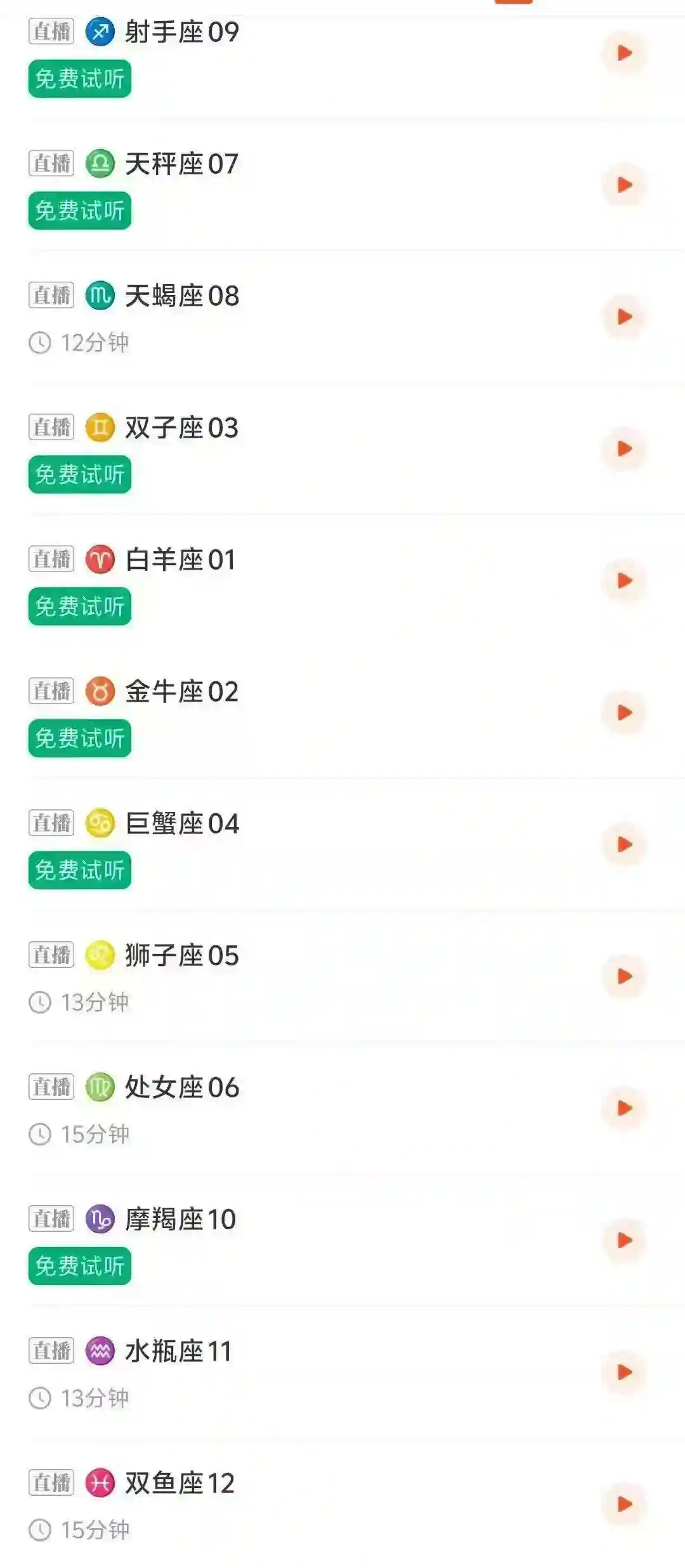Play the 狮子座05 episode
Viewport: 685px width, 1568px height.
click(625, 976)
